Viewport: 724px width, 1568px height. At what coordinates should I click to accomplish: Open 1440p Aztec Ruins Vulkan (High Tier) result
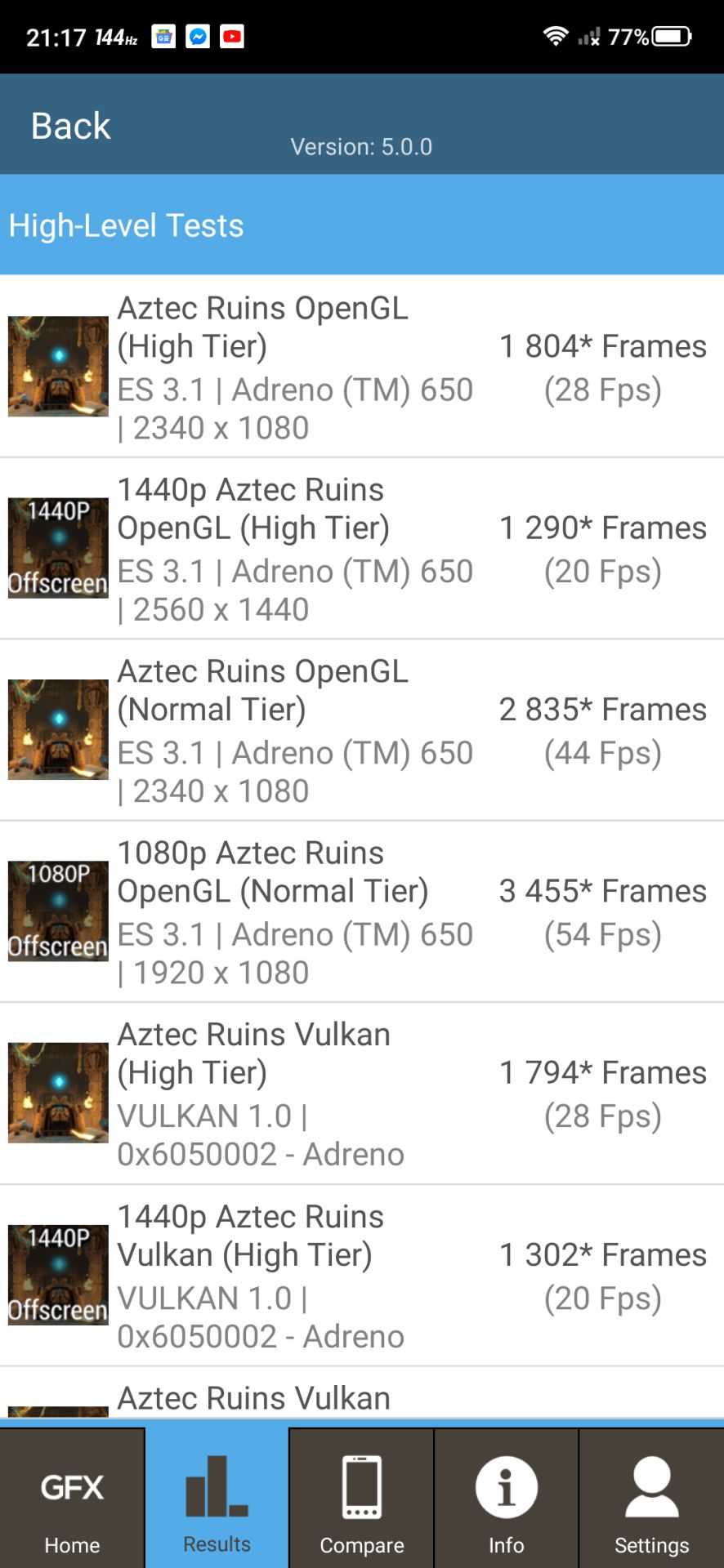(x=362, y=1276)
